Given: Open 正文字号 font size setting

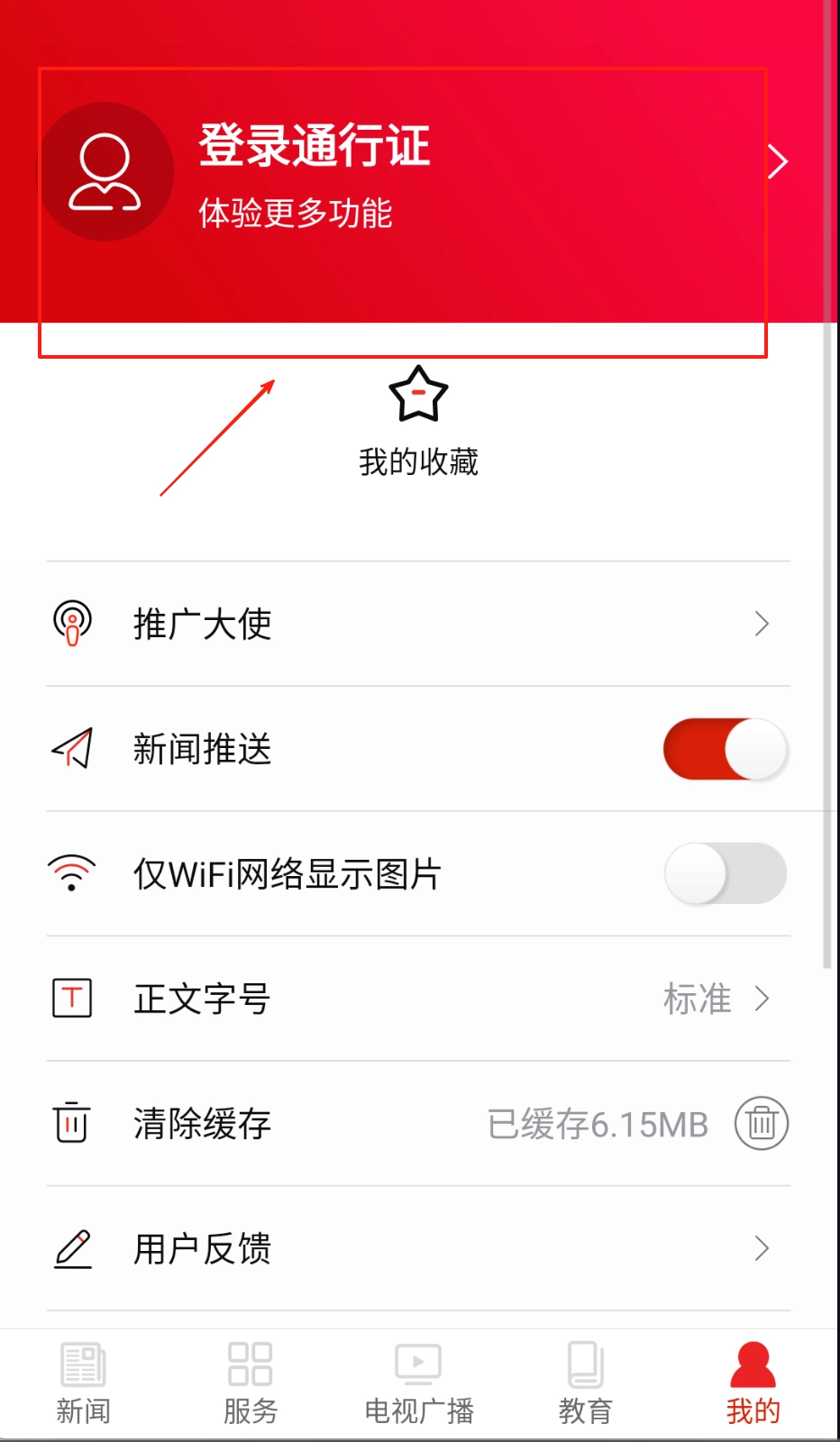Looking at the screenshot, I should 418,999.
